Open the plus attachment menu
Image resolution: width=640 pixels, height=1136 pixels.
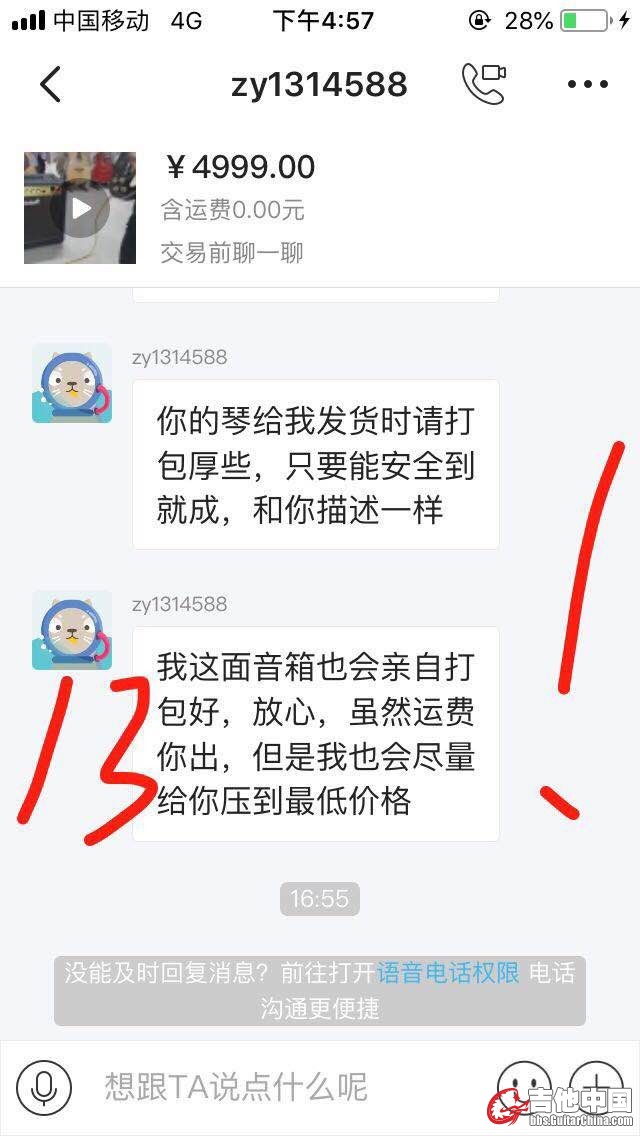click(x=596, y=1084)
